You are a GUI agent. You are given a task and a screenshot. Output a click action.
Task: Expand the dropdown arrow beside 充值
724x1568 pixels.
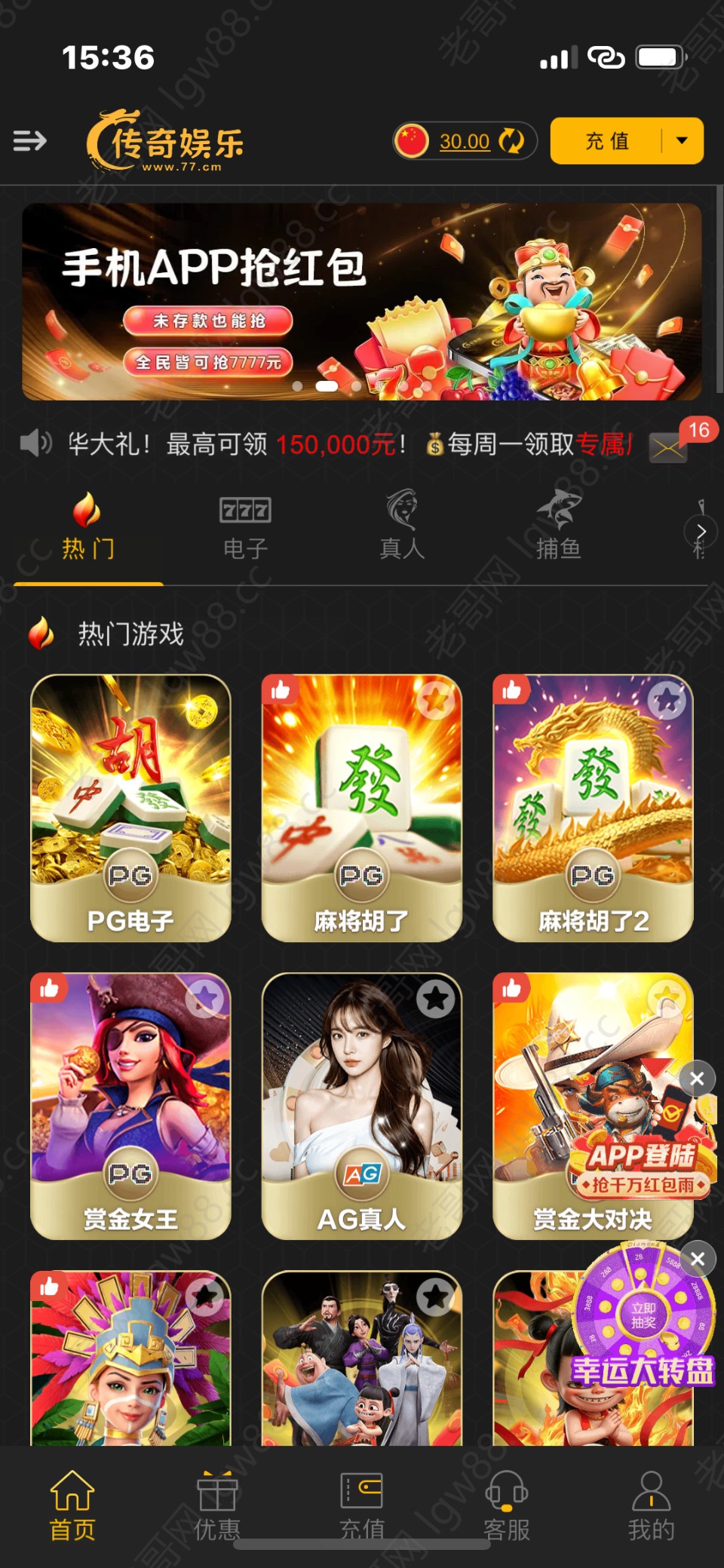682,141
